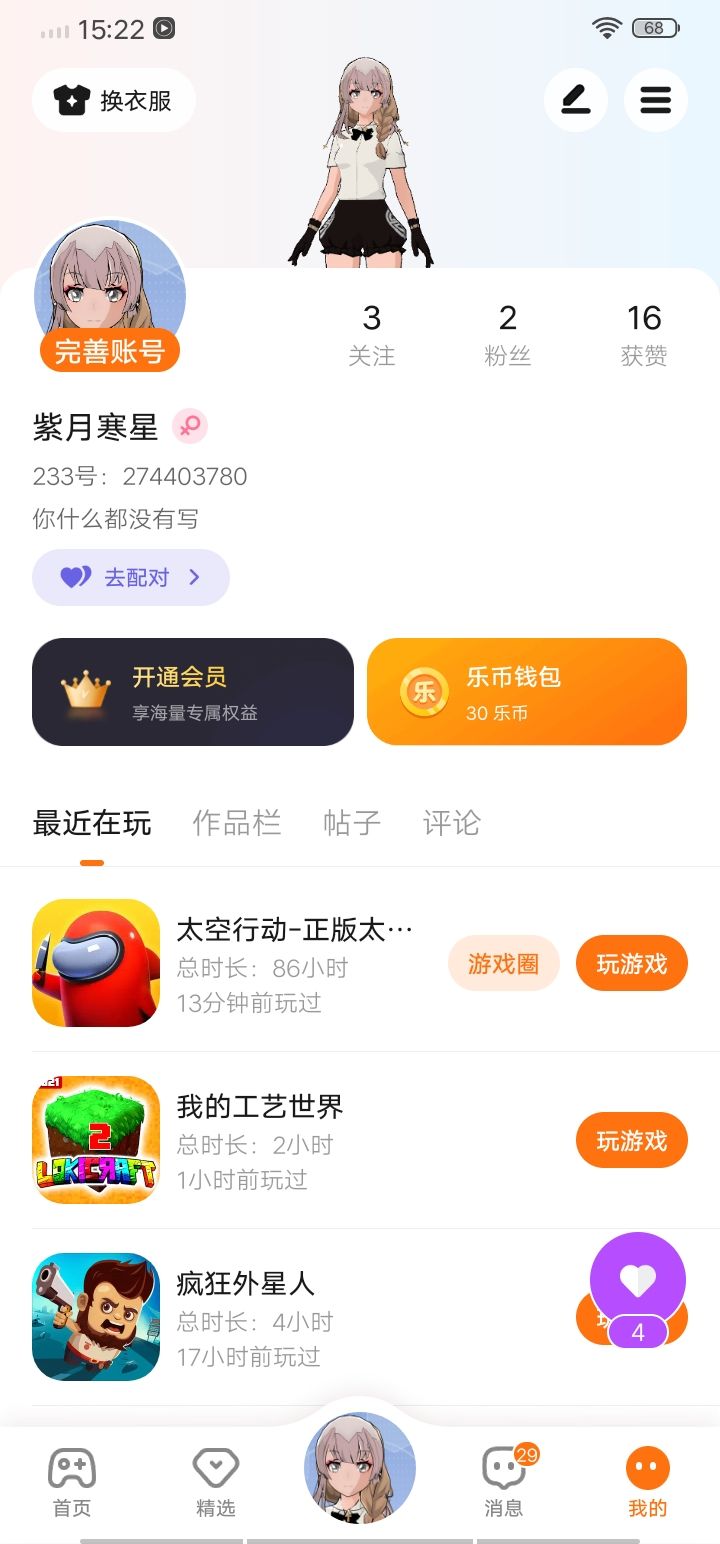Open the 消息 messages tab
720x1544 pixels.
click(x=504, y=1482)
